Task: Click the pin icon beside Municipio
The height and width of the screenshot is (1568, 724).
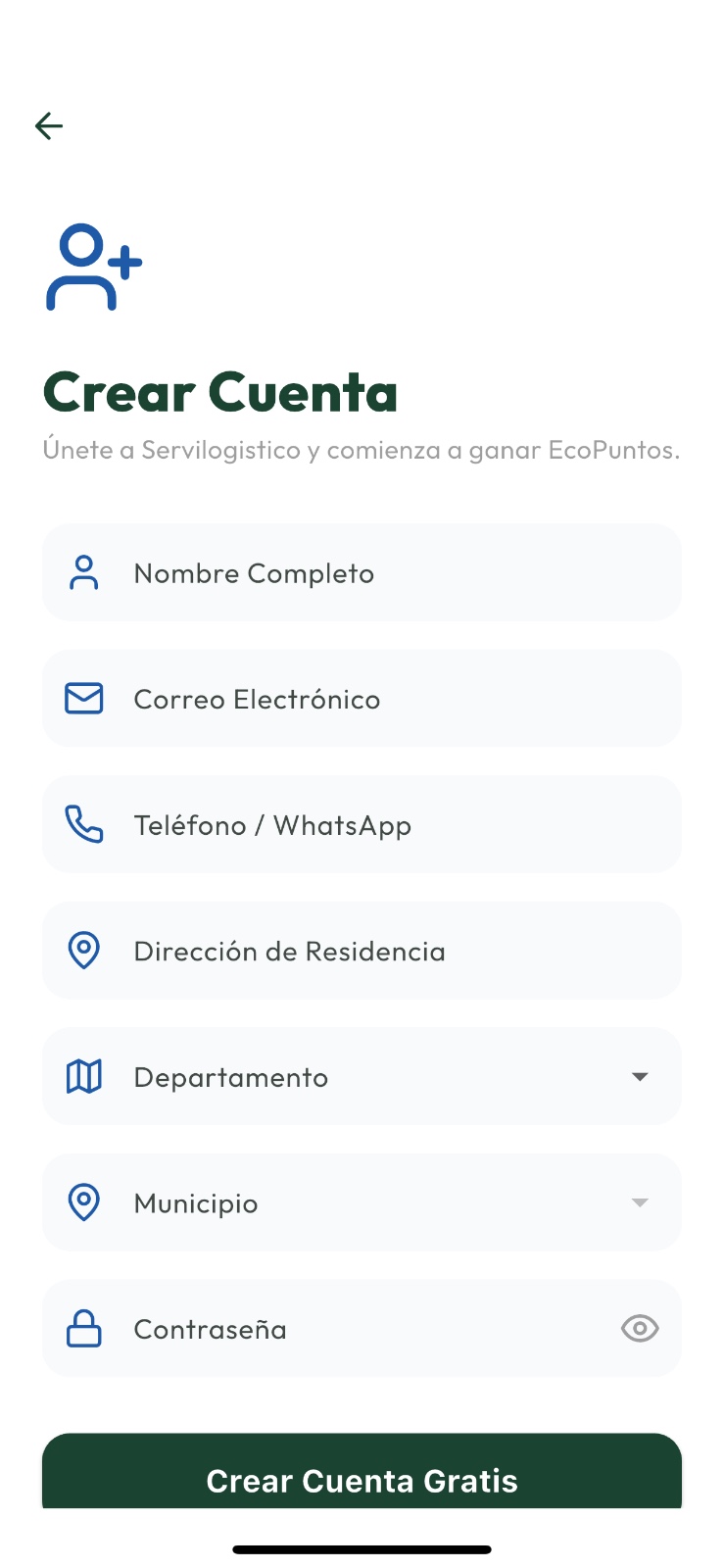Action: click(83, 1201)
